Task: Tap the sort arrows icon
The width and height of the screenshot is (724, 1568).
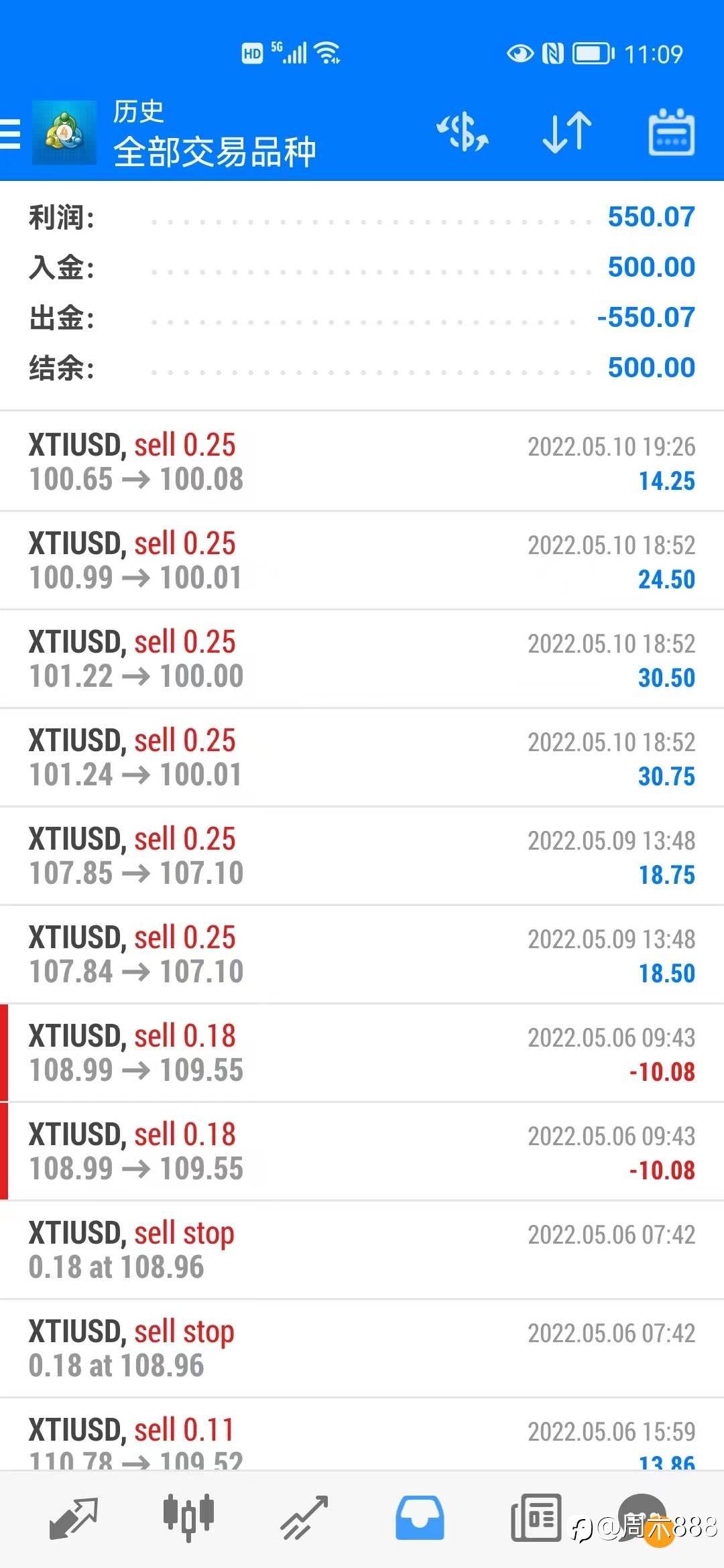Action: pos(567,132)
